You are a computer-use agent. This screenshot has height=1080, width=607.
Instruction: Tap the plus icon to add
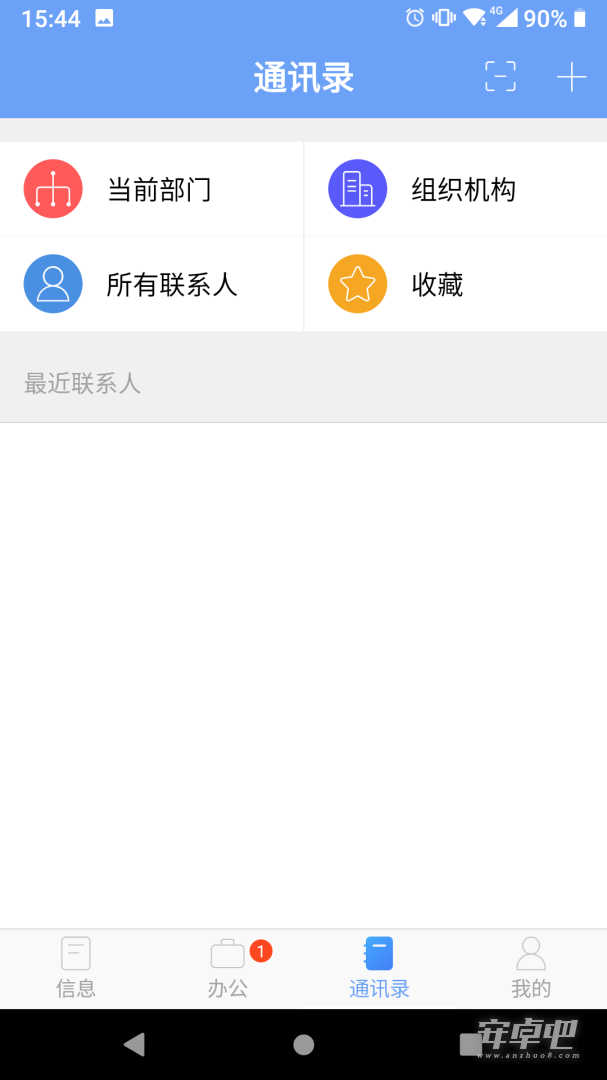pos(572,76)
